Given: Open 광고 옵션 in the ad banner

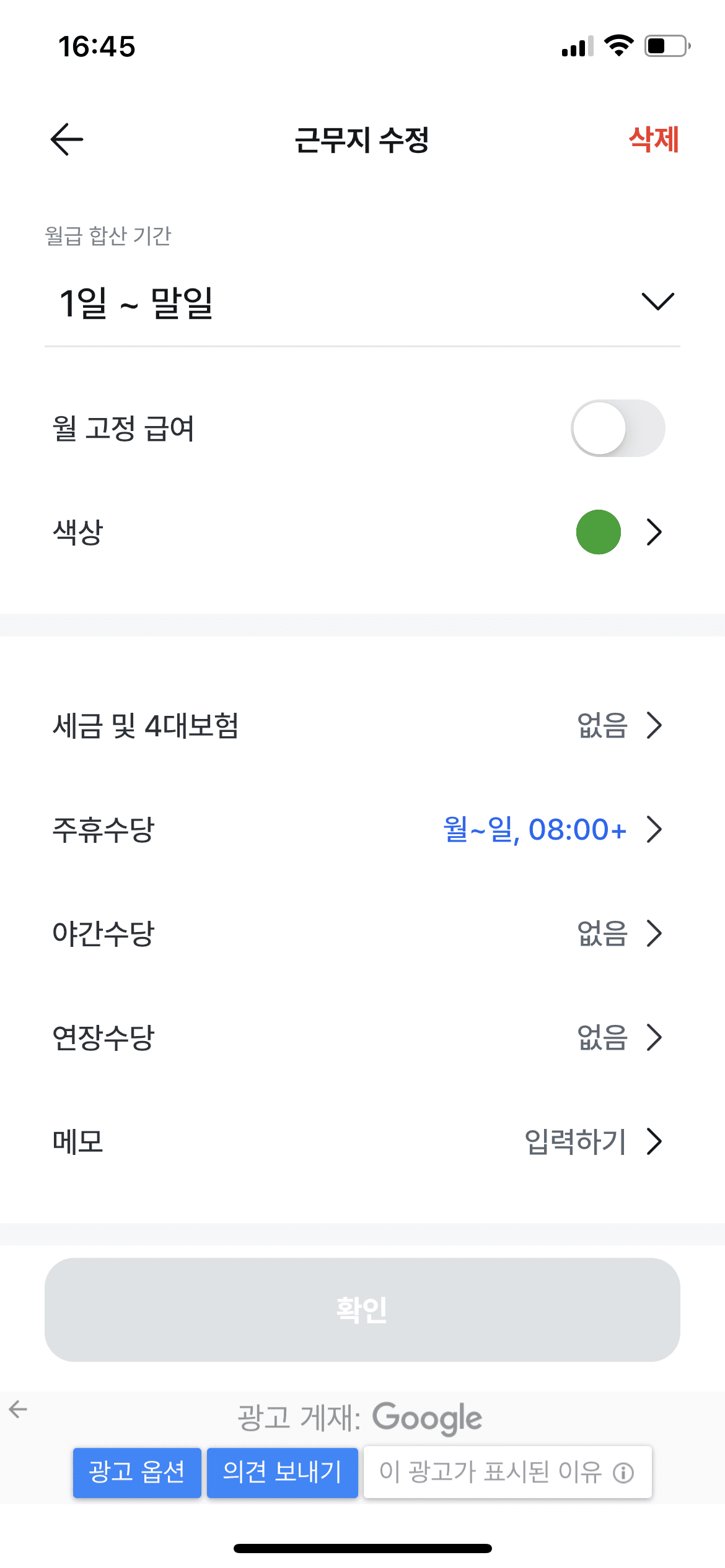Looking at the screenshot, I should point(137,1473).
